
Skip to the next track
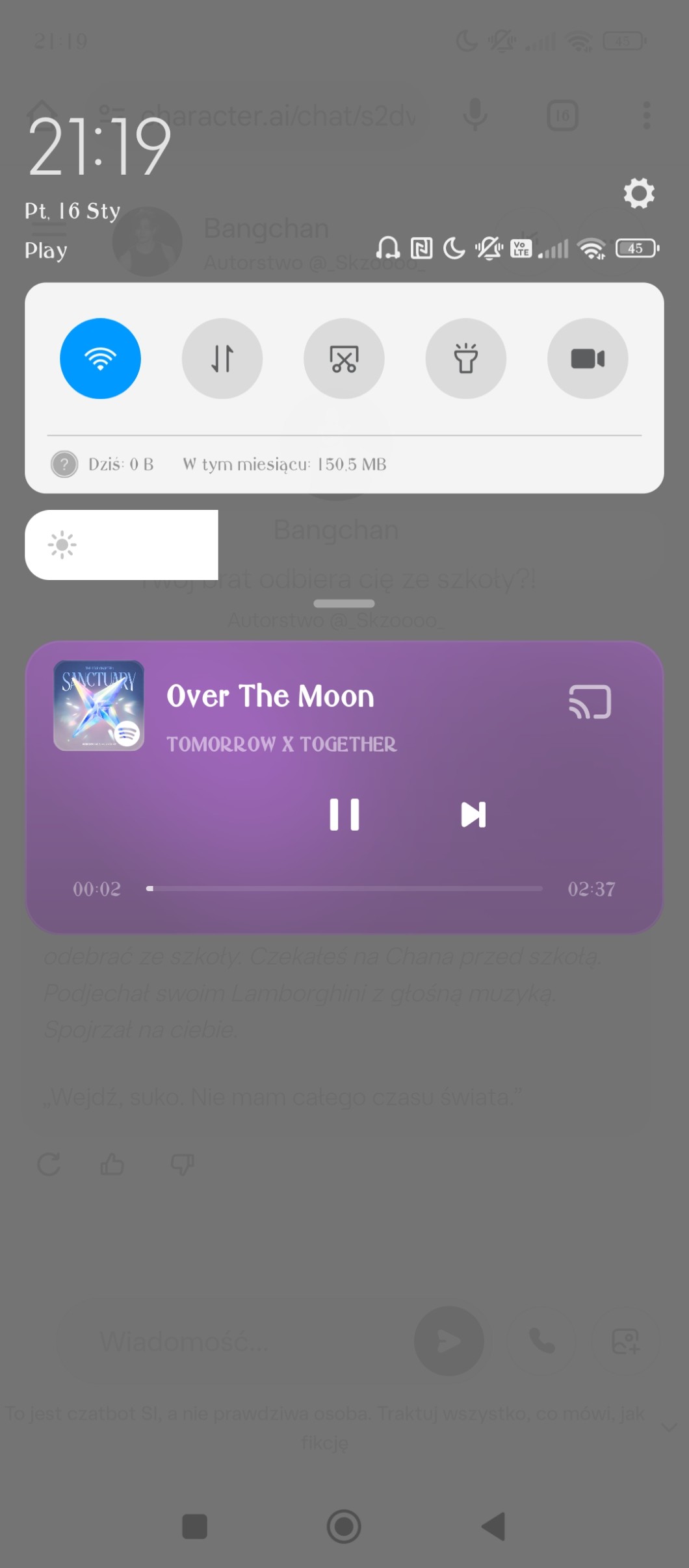473,815
